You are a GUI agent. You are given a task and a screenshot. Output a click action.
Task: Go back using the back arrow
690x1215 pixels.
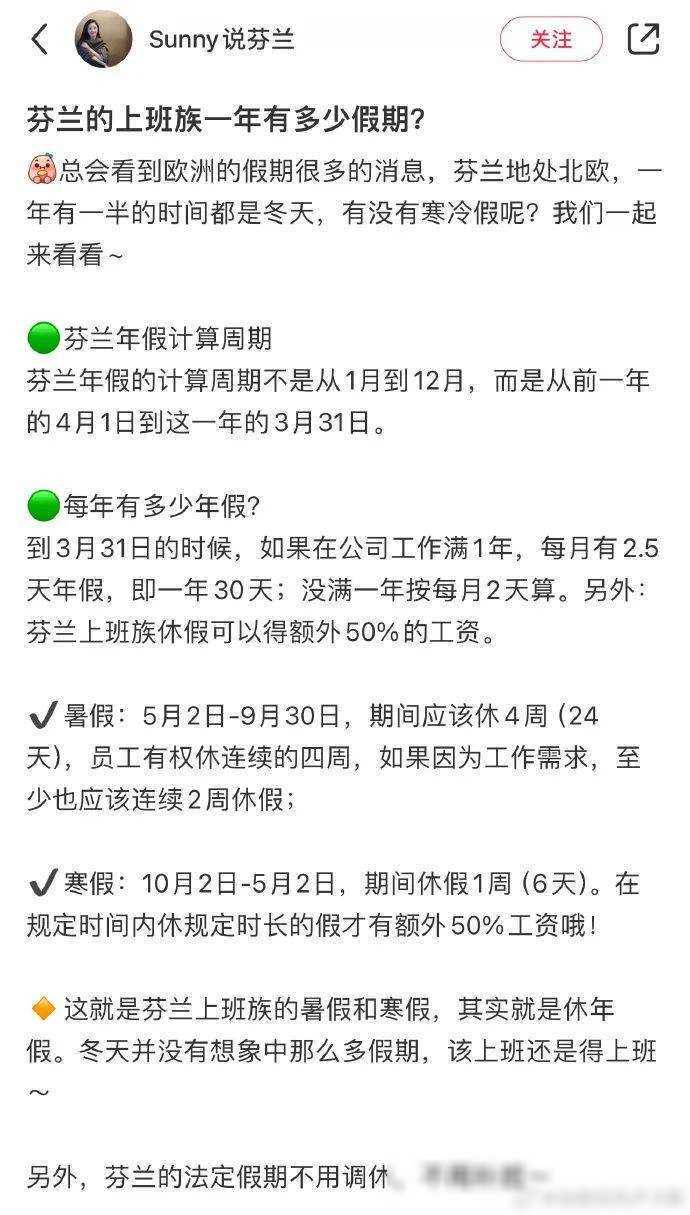[x=40, y=40]
